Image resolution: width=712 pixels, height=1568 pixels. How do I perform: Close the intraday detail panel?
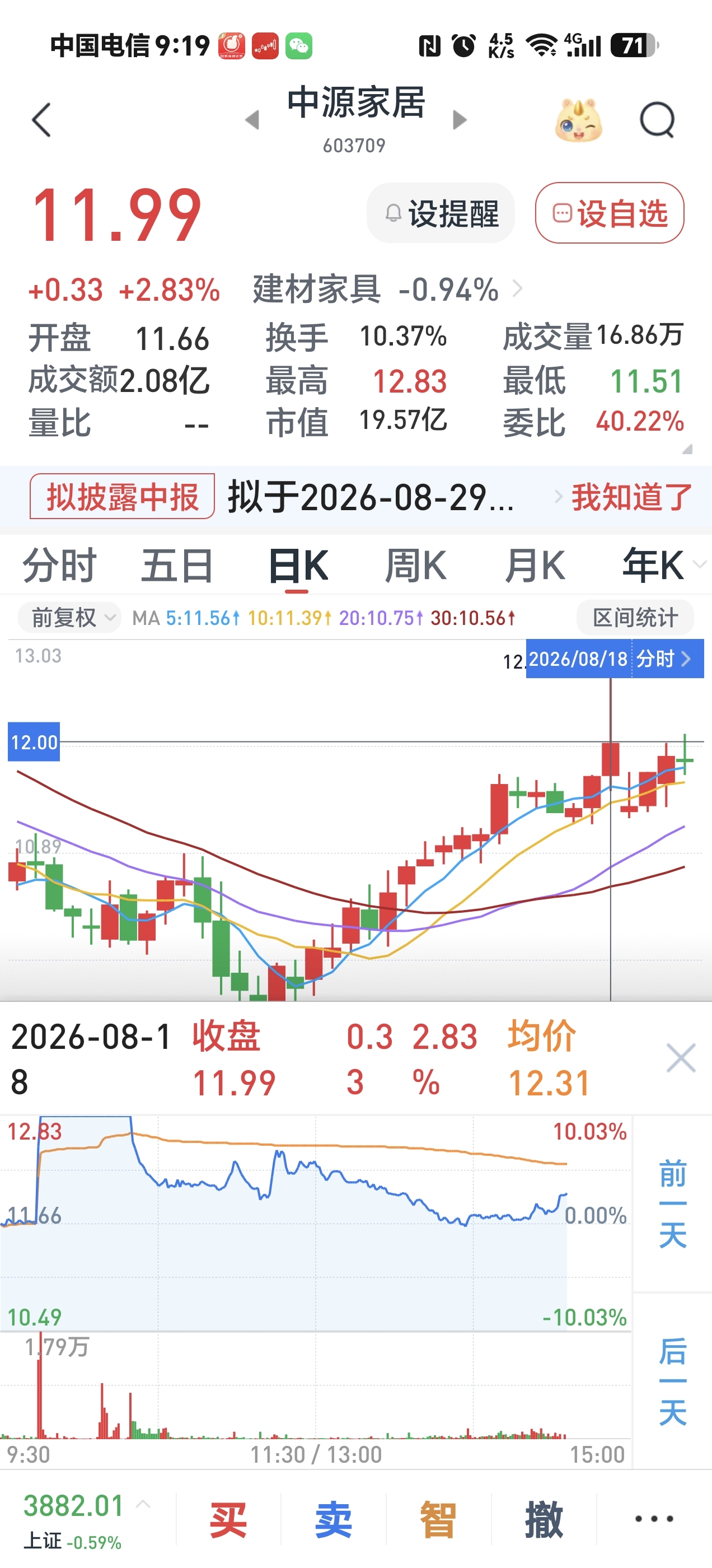pyautogui.click(x=680, y=1058)
